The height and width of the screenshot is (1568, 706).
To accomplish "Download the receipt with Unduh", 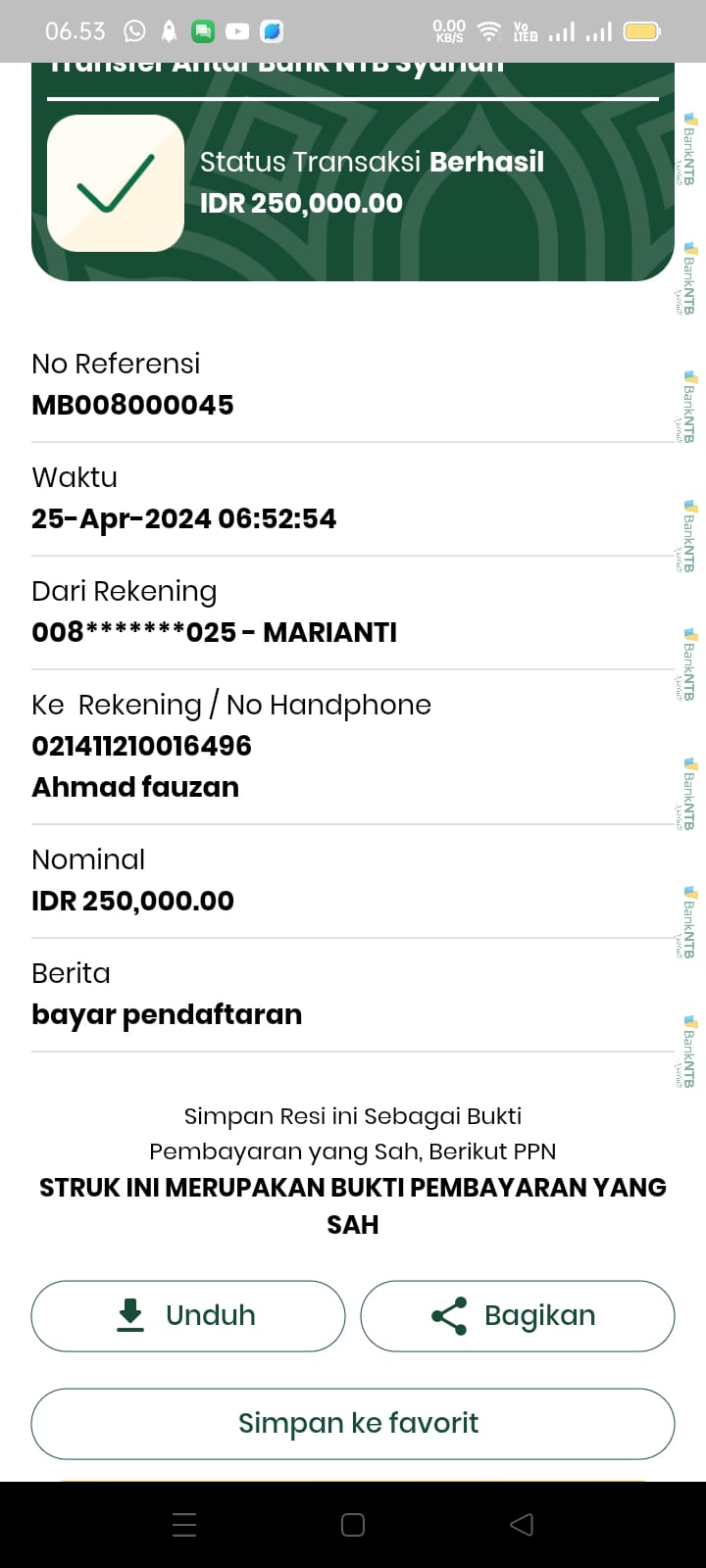I will coord(188,1315).
